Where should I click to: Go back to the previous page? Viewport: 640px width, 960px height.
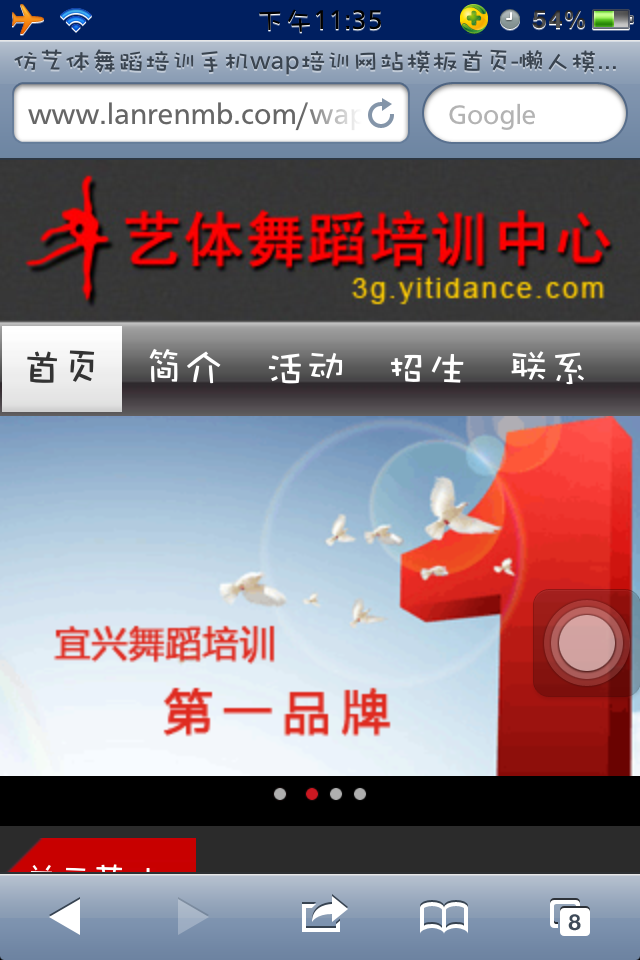pos(65,916)
